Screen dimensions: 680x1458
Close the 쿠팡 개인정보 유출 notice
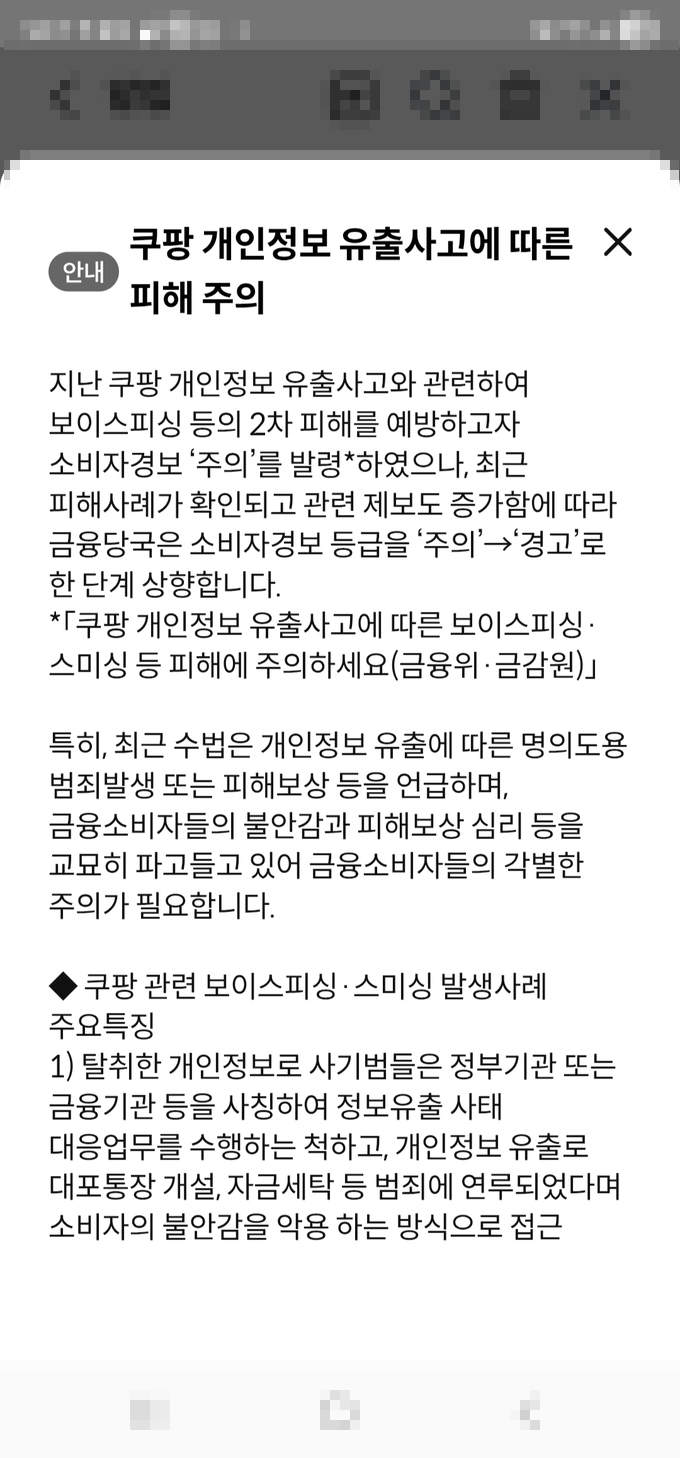(x=618, y=242)
